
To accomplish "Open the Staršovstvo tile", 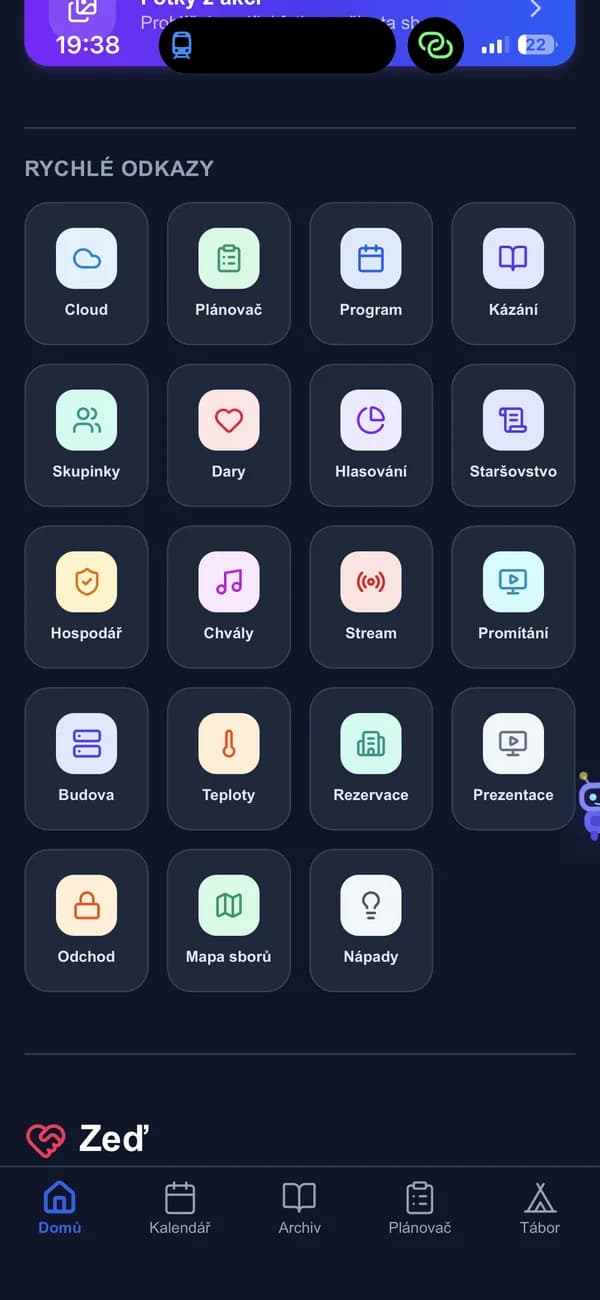I will point(513,436).
